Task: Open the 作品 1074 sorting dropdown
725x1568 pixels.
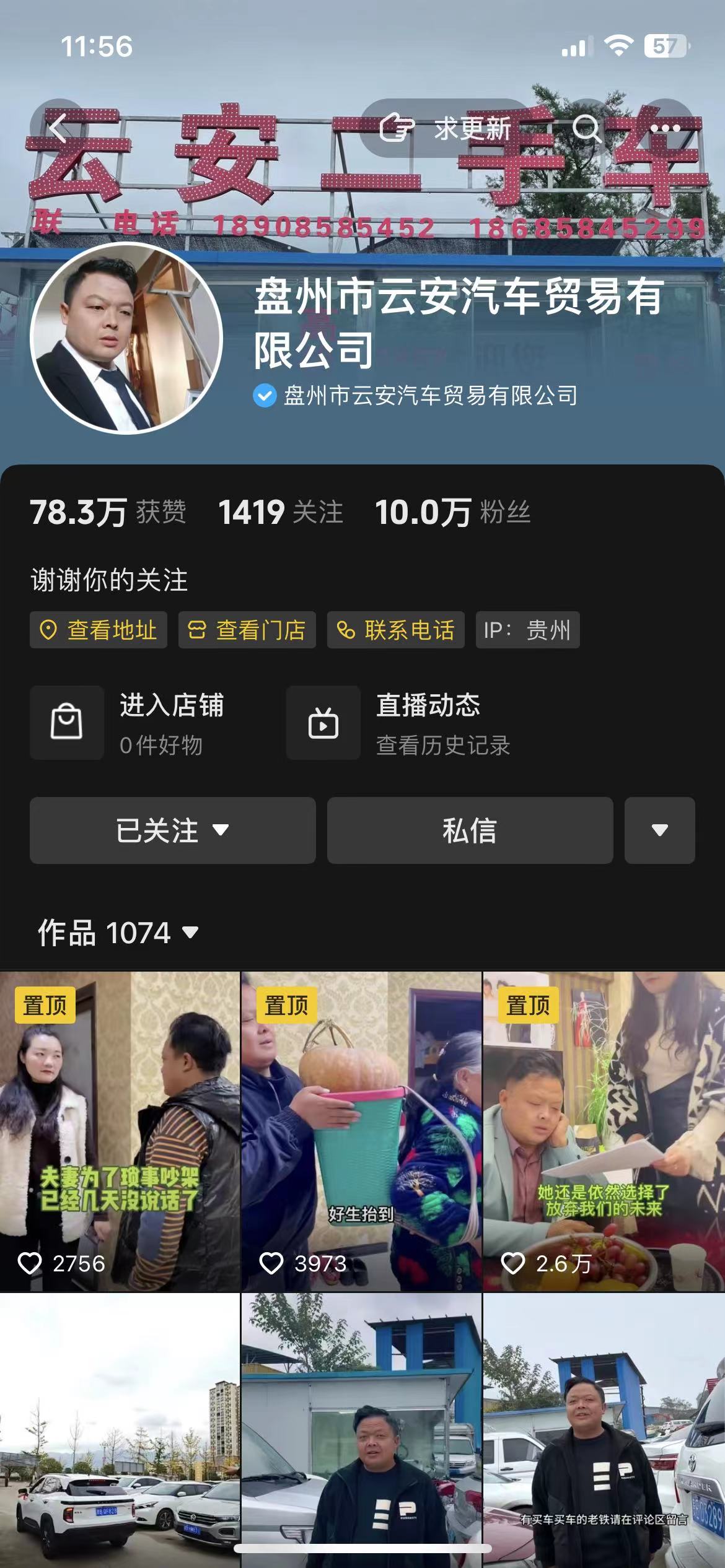Action: (x=119, y=933)
